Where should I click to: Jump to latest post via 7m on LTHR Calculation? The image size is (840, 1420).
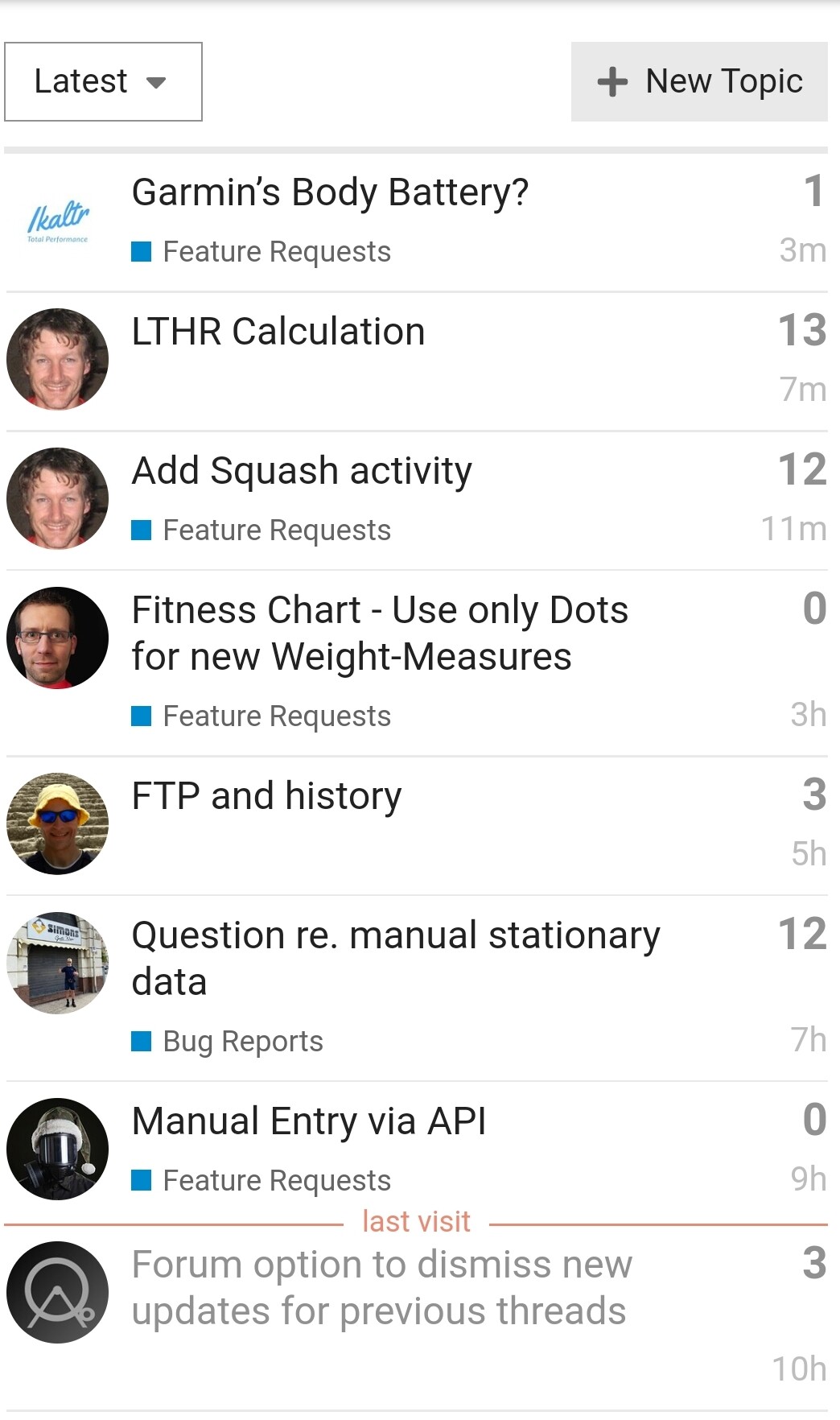pos(802,390)
